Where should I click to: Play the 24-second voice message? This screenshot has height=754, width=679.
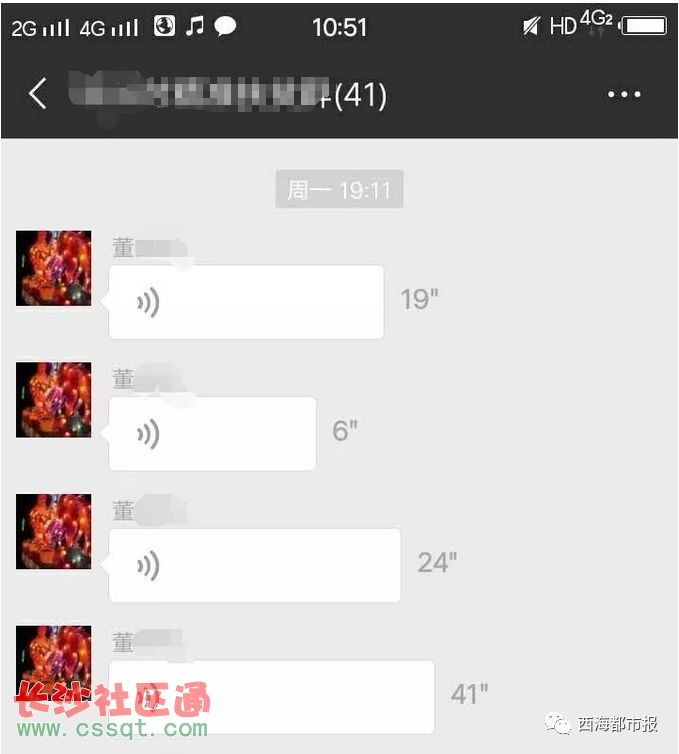coord(254,565)
